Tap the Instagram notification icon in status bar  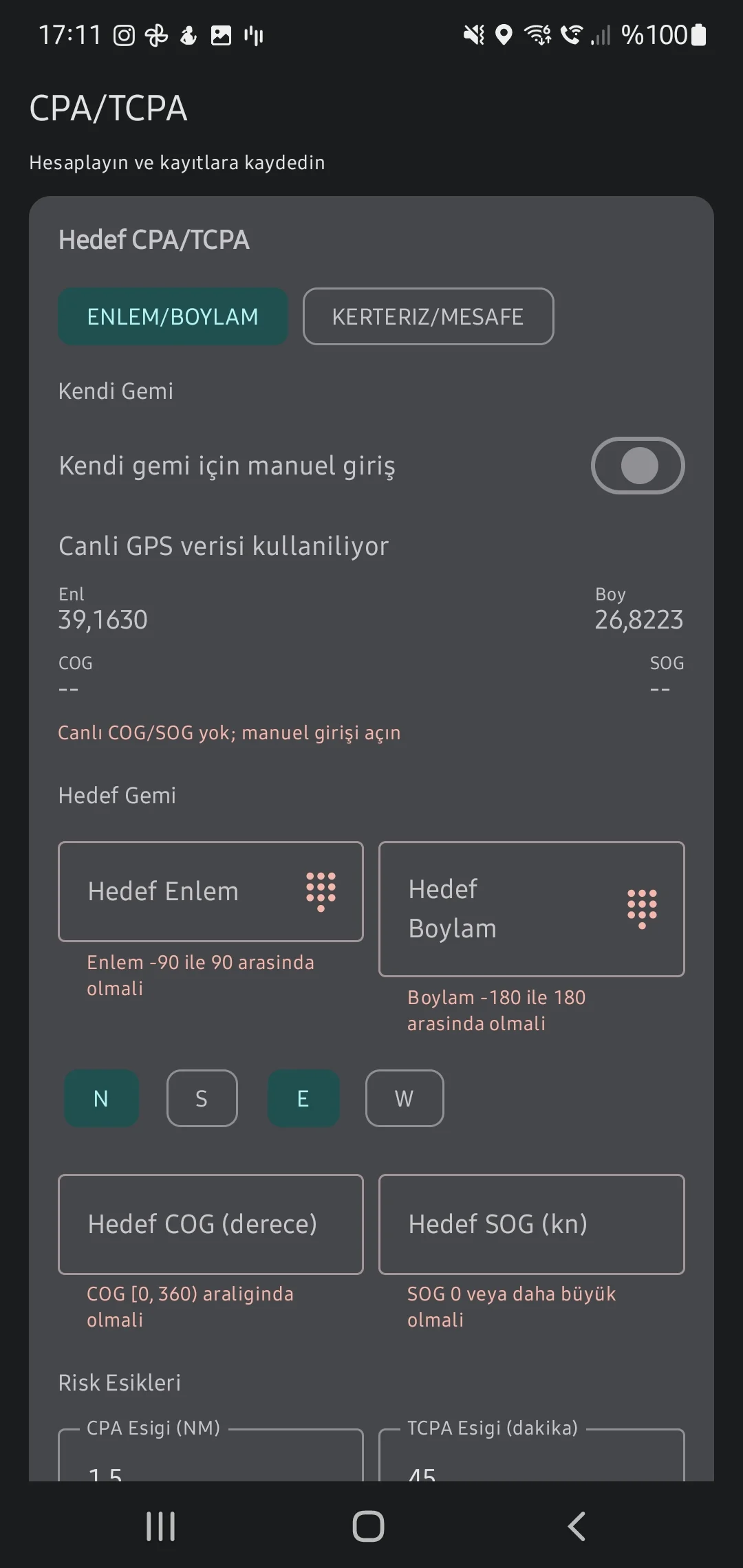click(124, 34)
